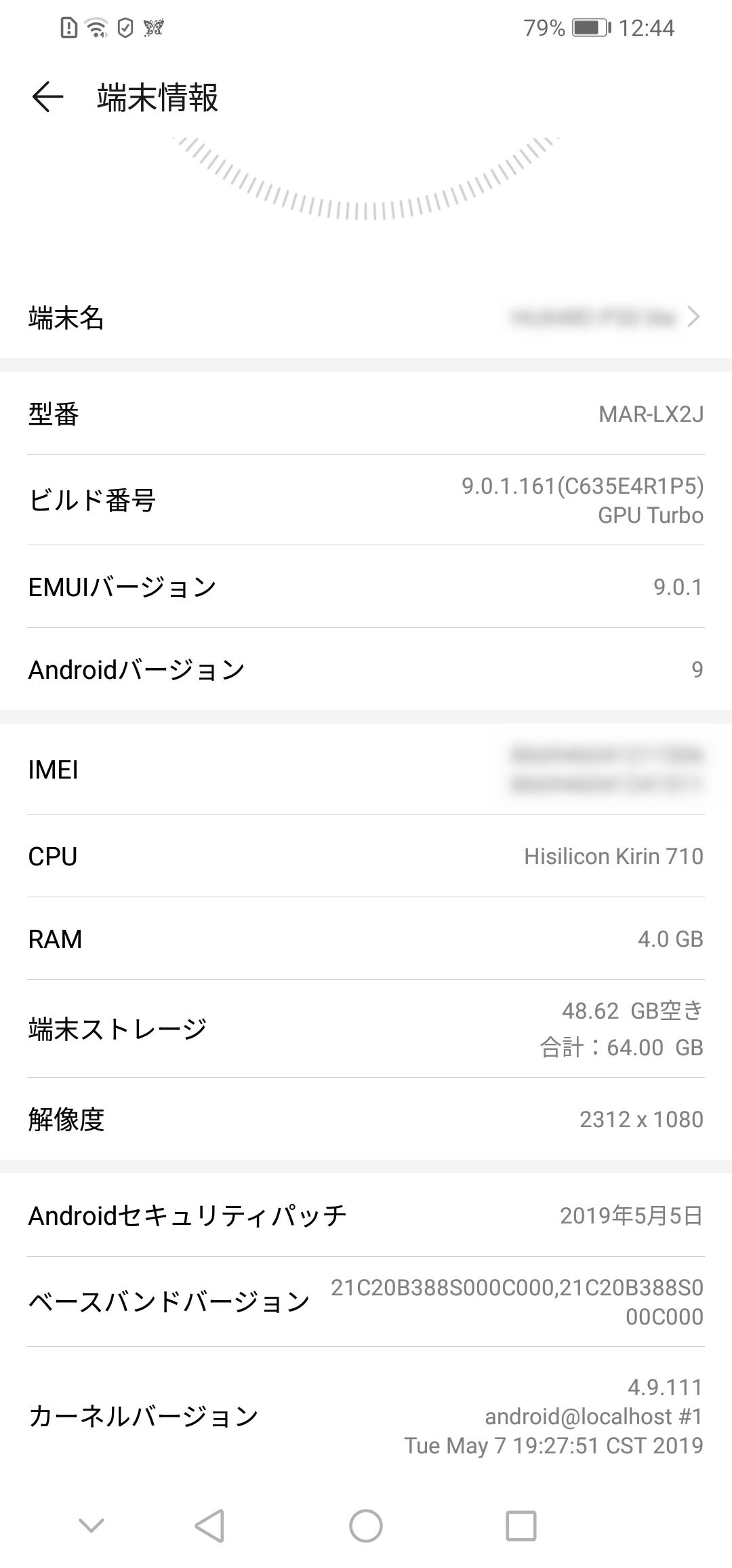Open recent apps with the square button
Viewport: 732px width, 1568px height.
521,1526
